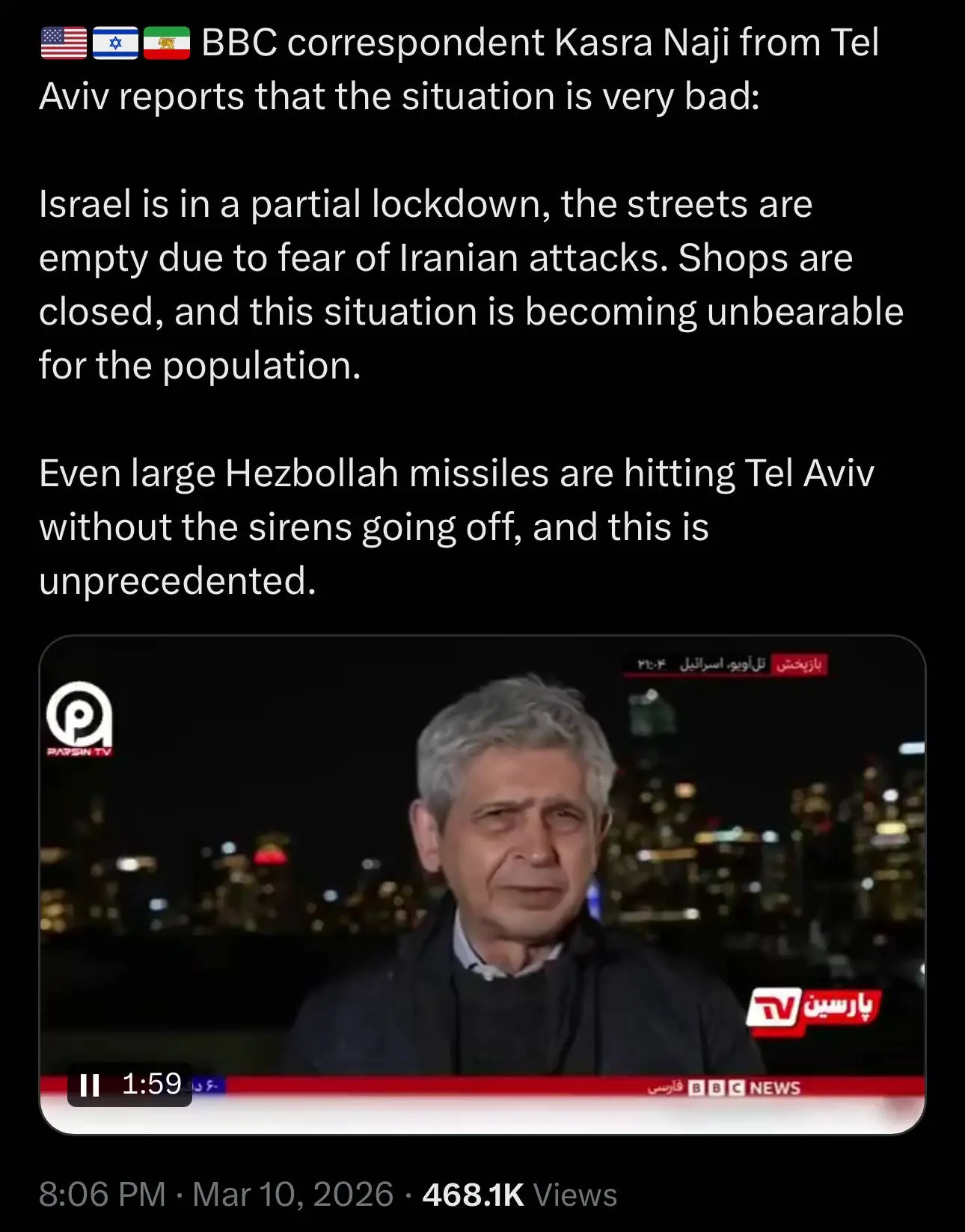Image resolution: width=965 pixels, height=1232 pixels.
Task: Open the Kasra Naji video fullscreen
Action: click(482, 860)
